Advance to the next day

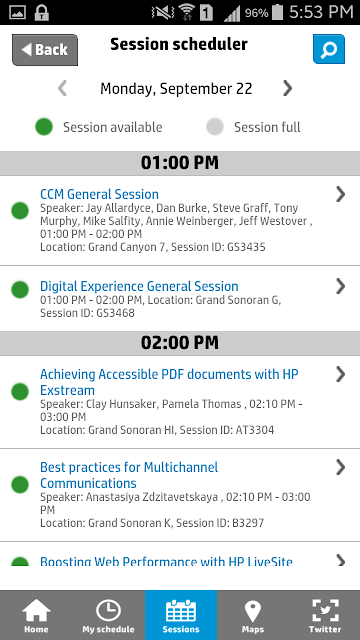click(288, 88)
